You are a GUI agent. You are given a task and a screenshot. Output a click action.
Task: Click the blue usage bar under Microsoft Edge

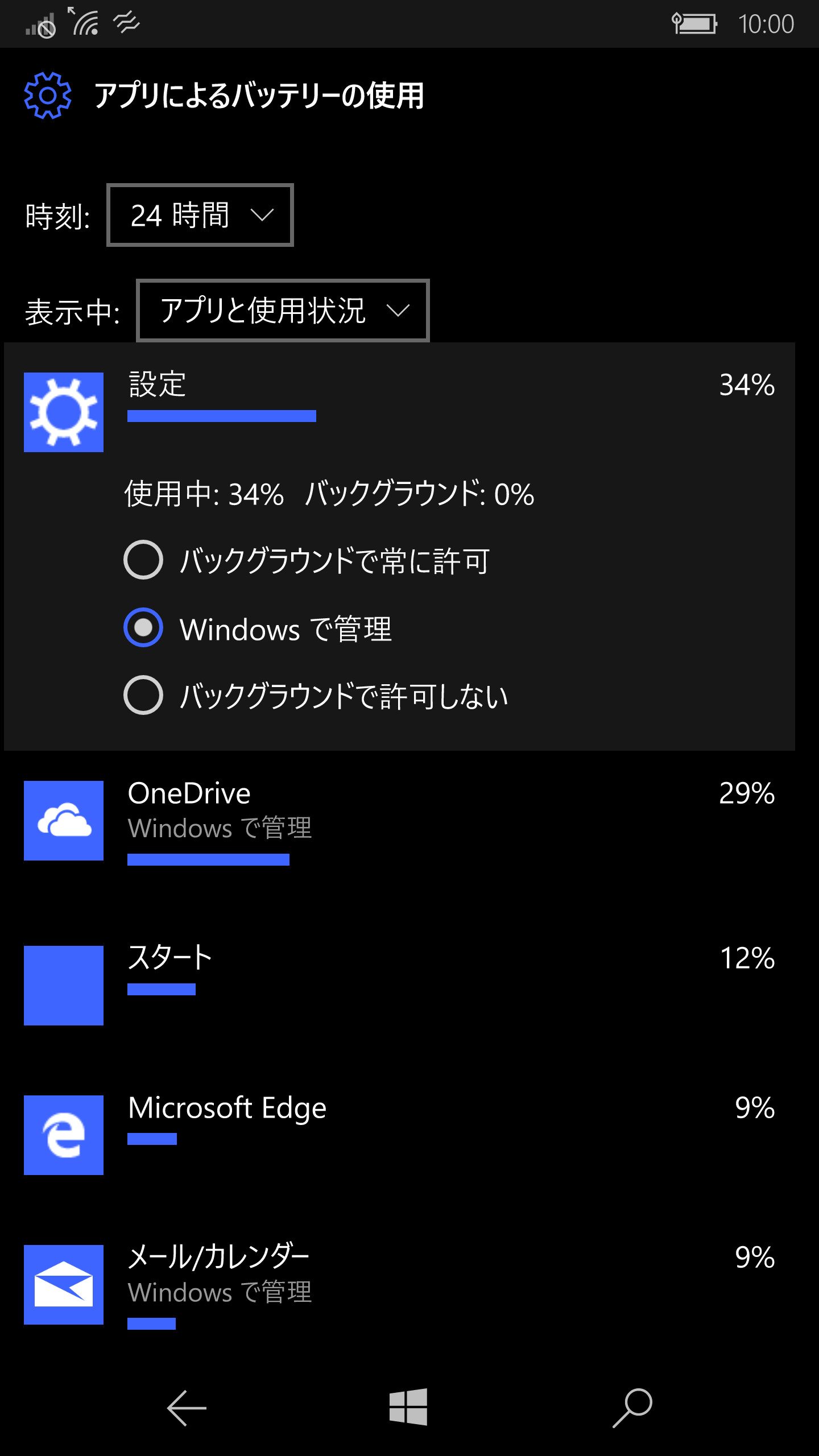point(152,1139)
